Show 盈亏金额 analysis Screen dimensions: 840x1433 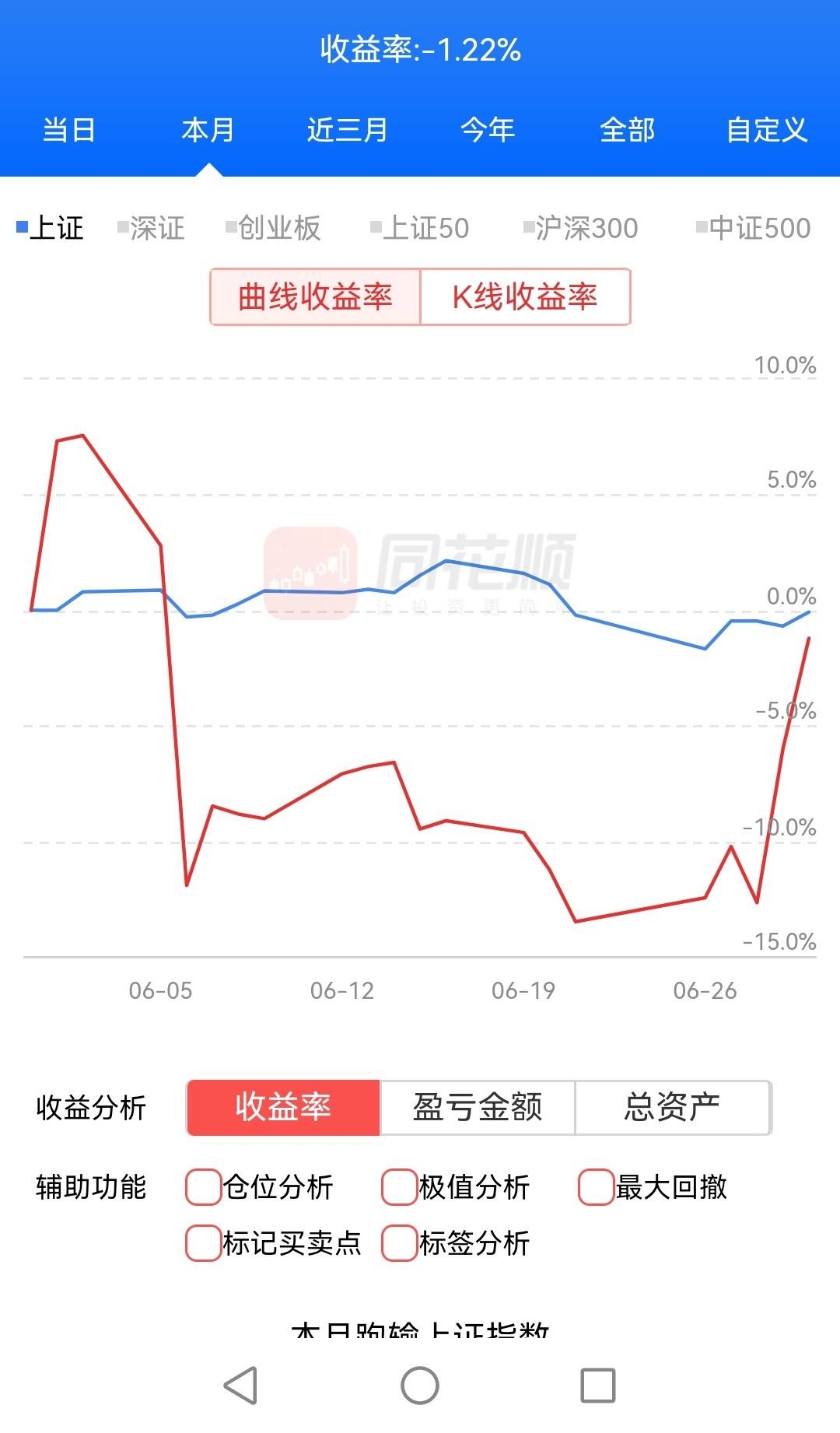click(477, 1107)
